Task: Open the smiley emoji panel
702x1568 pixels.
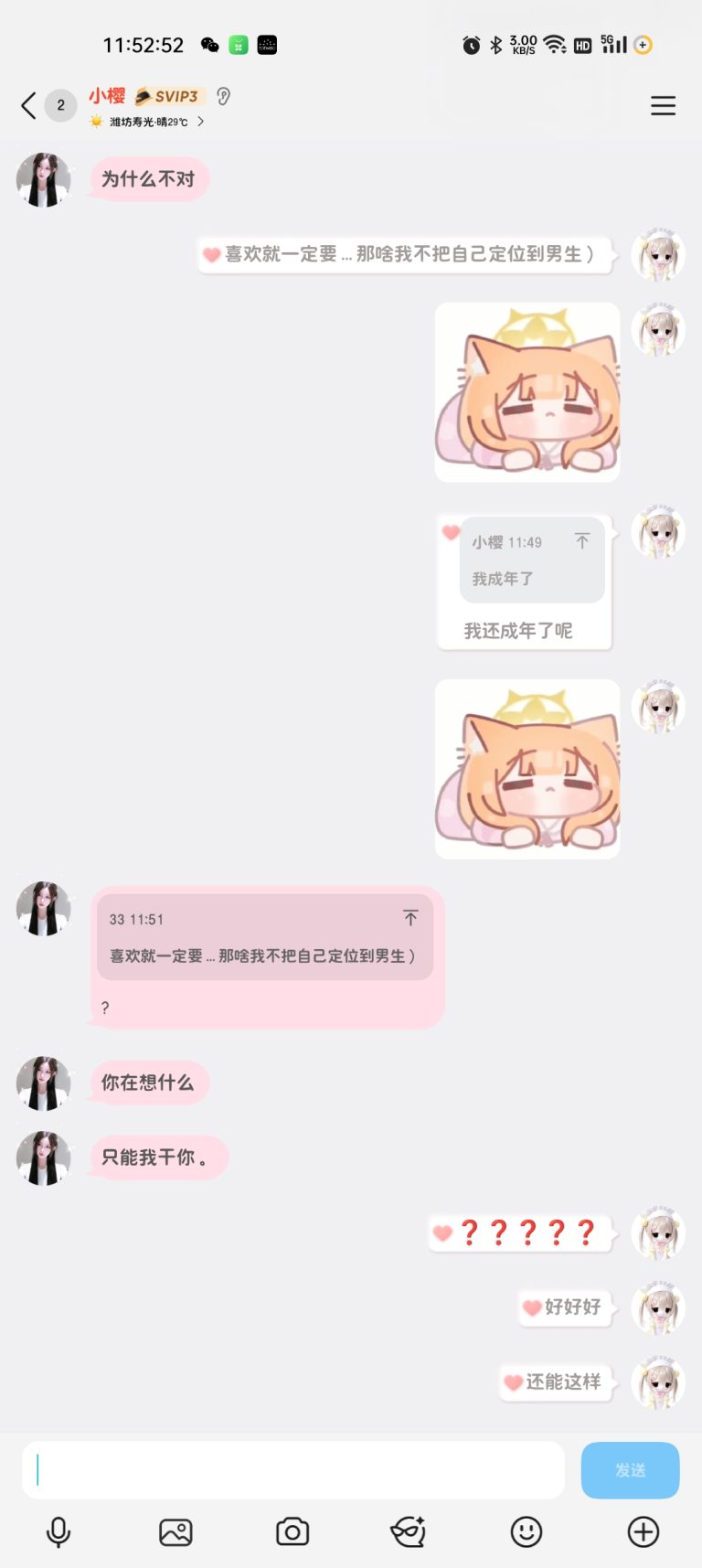Action: click(526, 1531)
